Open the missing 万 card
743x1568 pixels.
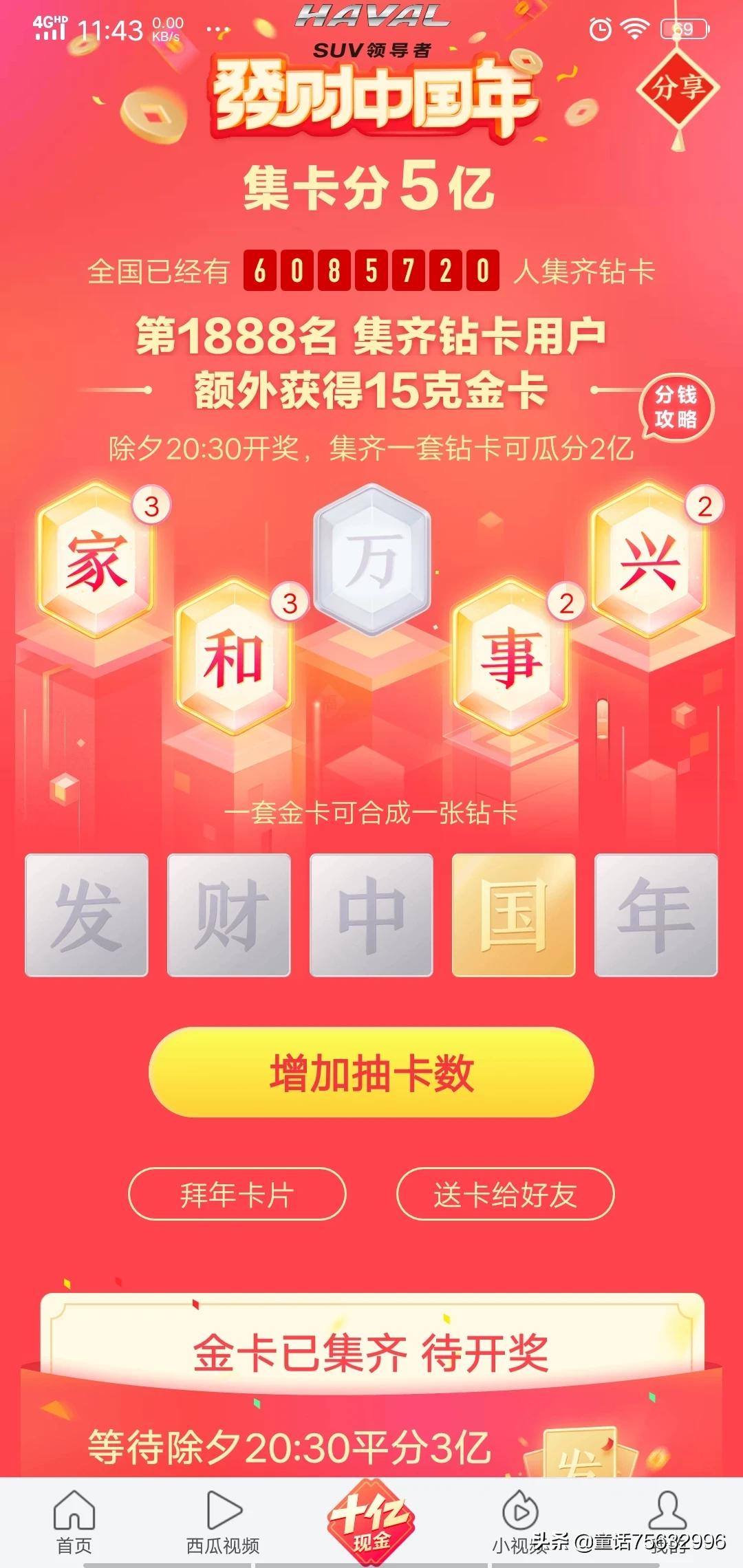[372, 559]
